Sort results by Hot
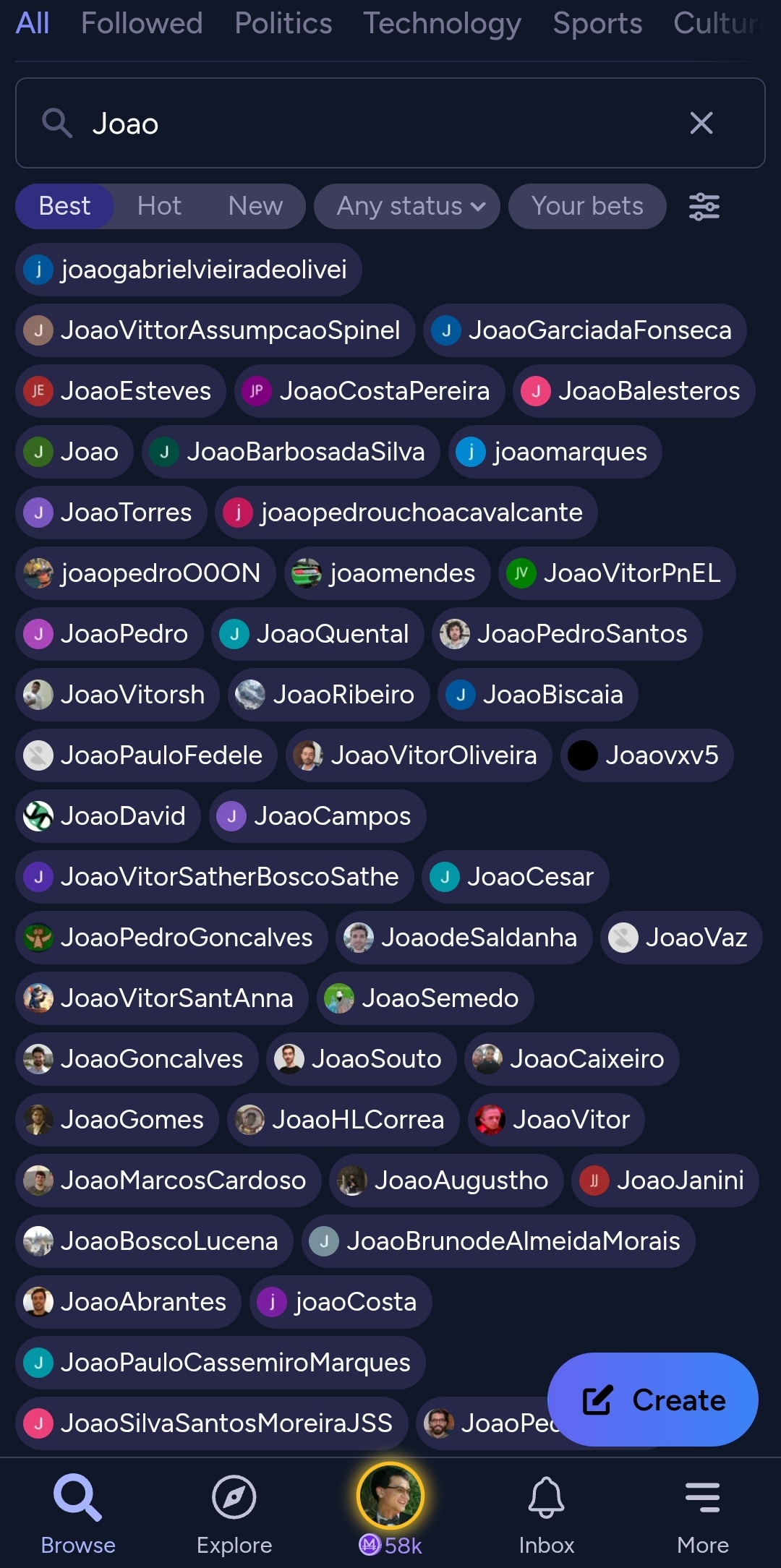The height and width of the screenshot is (1568, 781). (159, 206)
